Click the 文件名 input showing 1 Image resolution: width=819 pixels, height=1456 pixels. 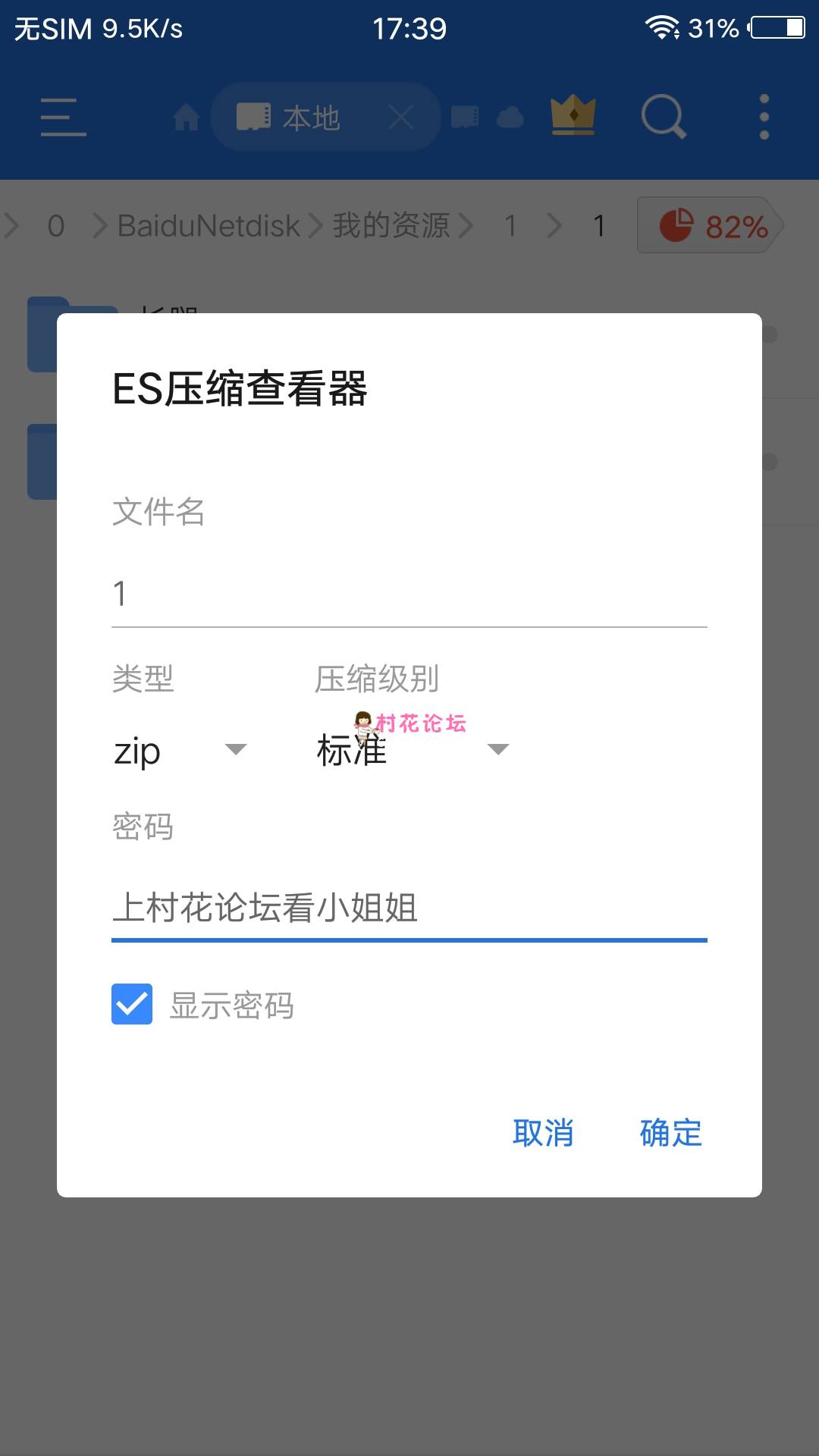click(x=409, y=595)
